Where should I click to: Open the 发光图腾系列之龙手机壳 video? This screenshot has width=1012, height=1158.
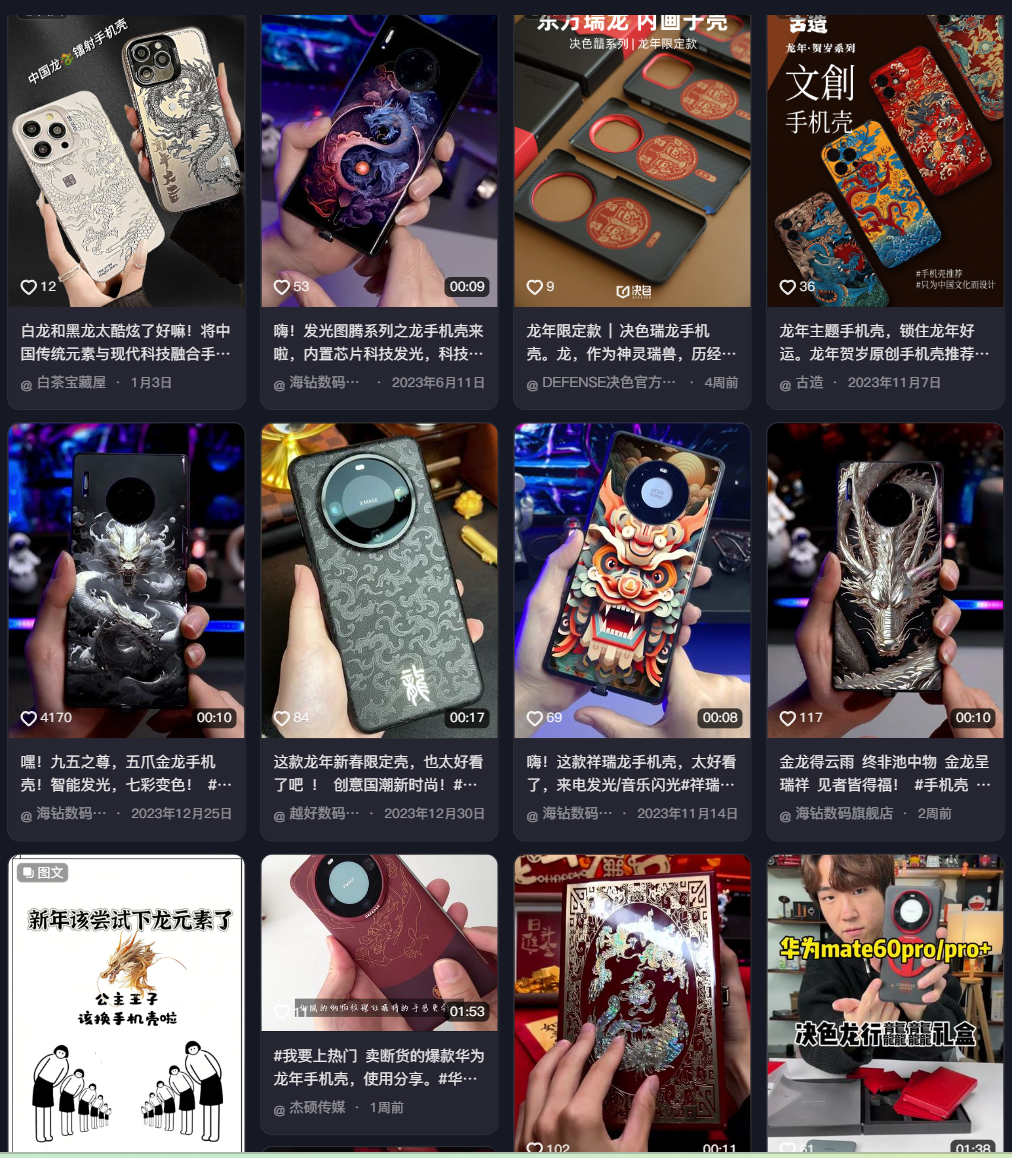(379, 160)
